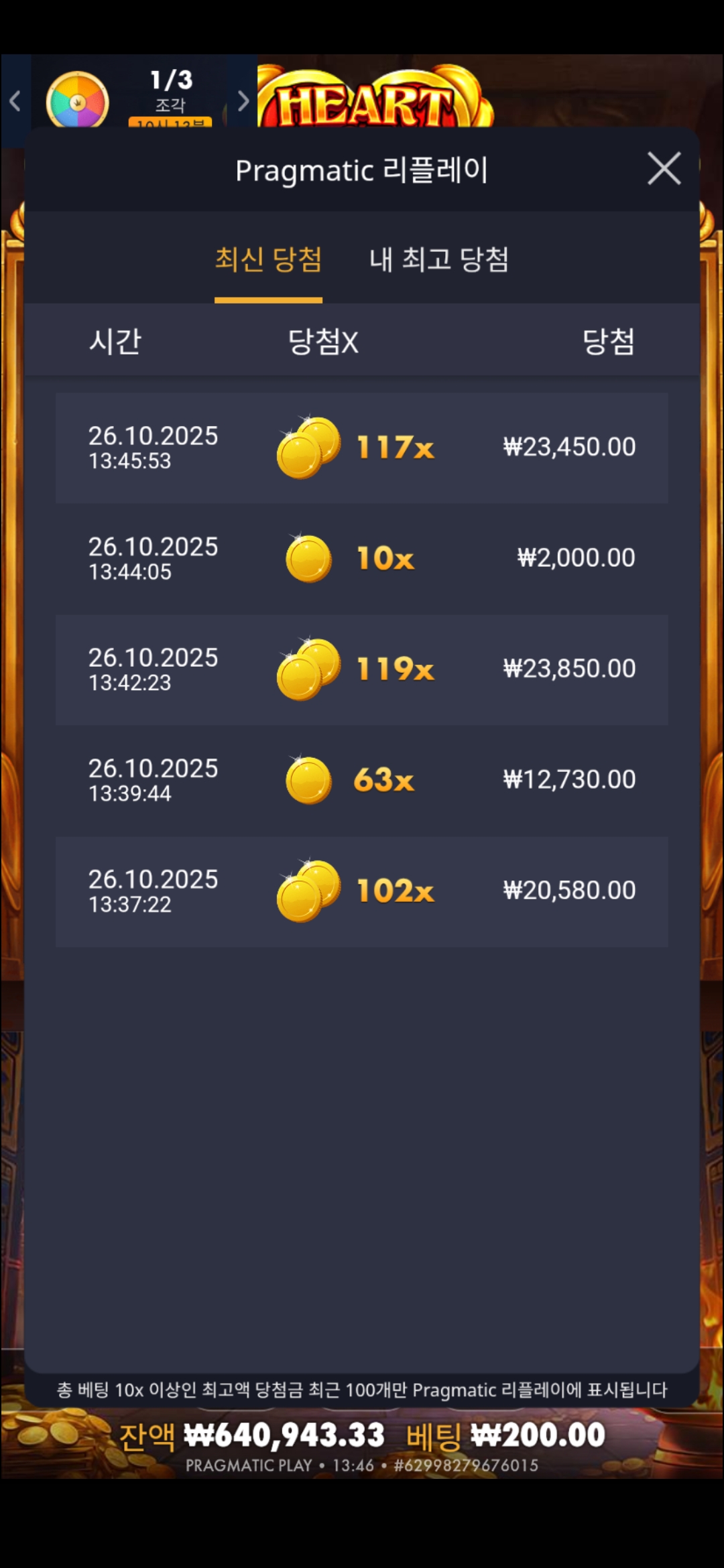Open the 102x win from 13:37:22
The height and width of the screenshot is (1568, 724).
point(362,891)
